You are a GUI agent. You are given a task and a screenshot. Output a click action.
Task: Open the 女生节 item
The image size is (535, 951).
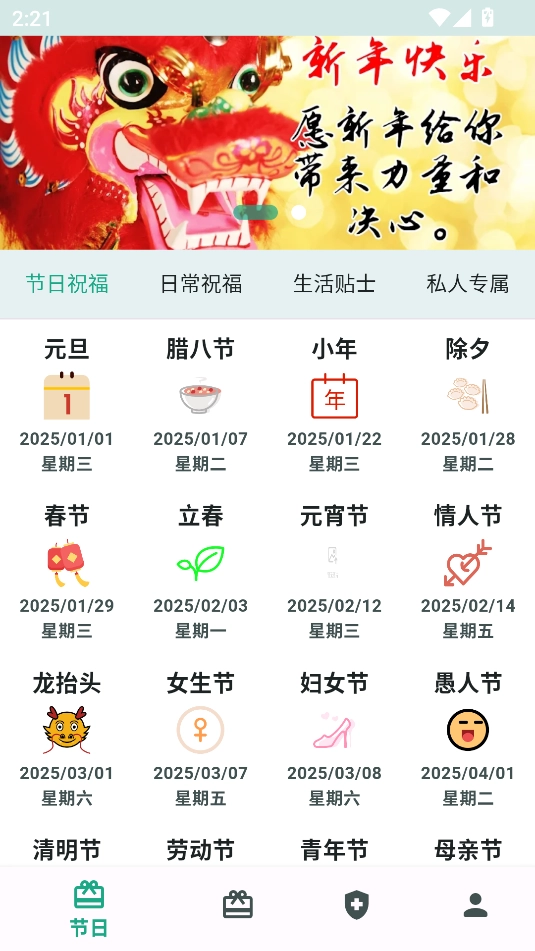(201, 739)
